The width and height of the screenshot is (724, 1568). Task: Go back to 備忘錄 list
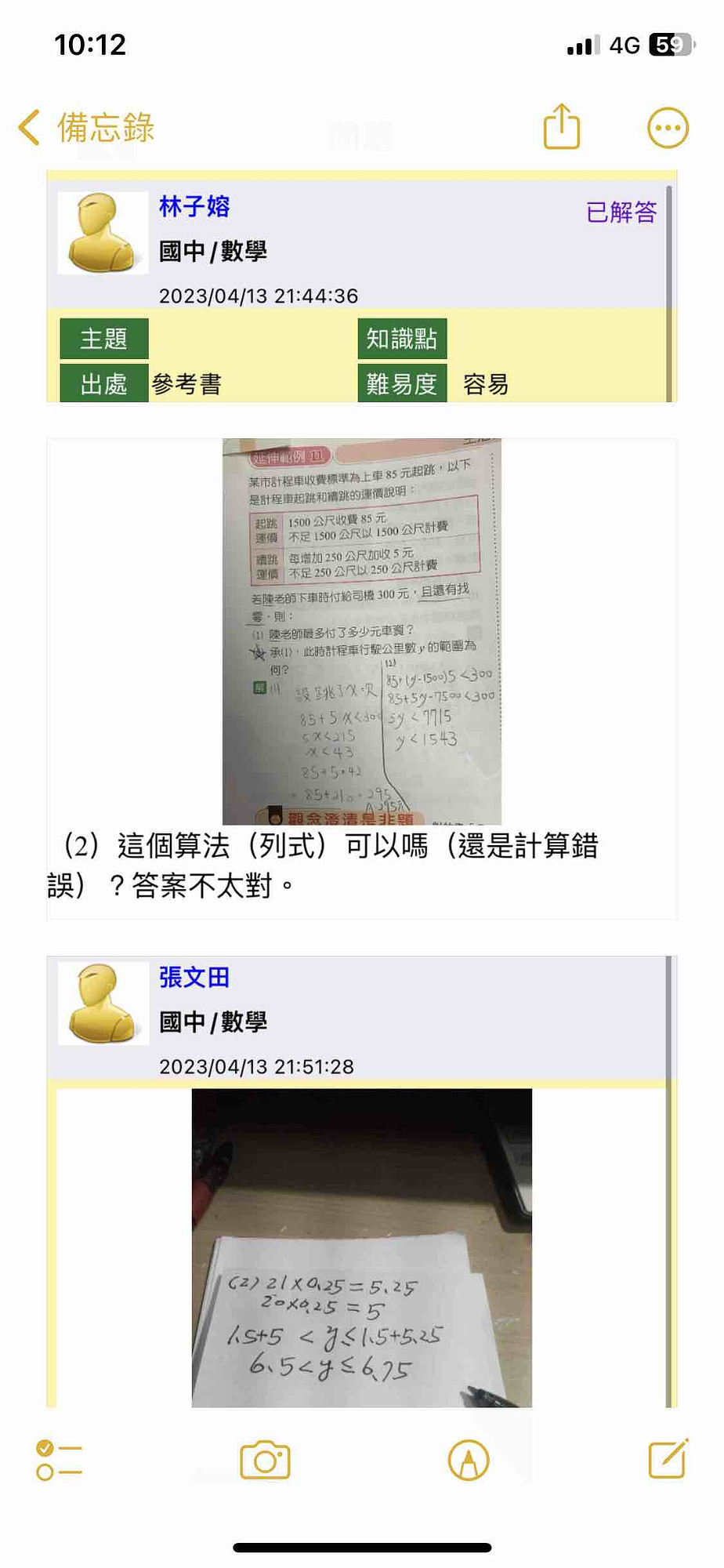(86, 128)
